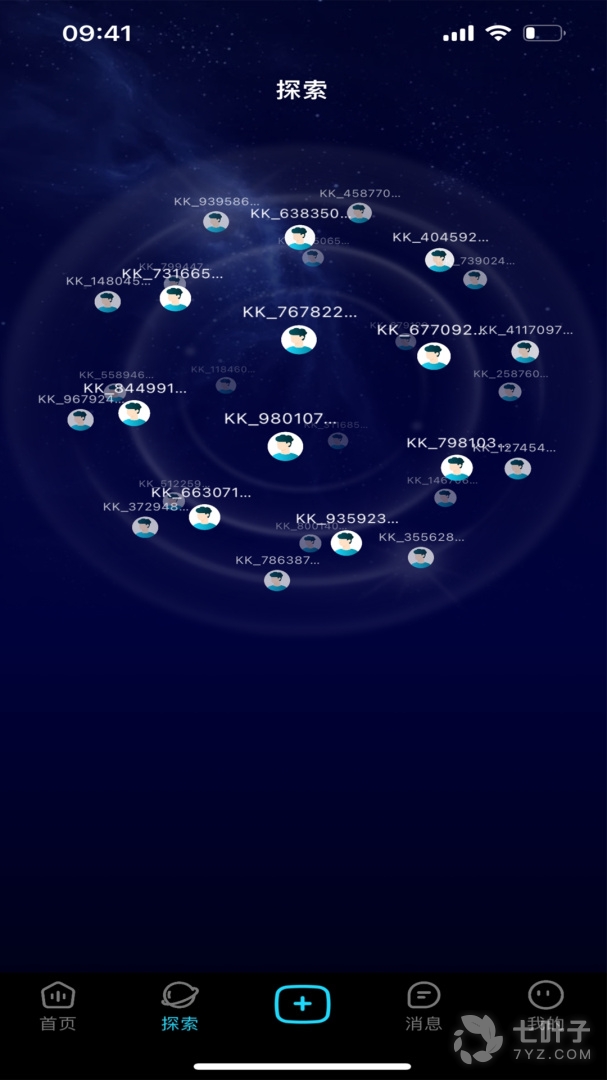Select user KK_844991 avatar
The width and height of the screenshot is (607, 1080).
coord(134,412)
